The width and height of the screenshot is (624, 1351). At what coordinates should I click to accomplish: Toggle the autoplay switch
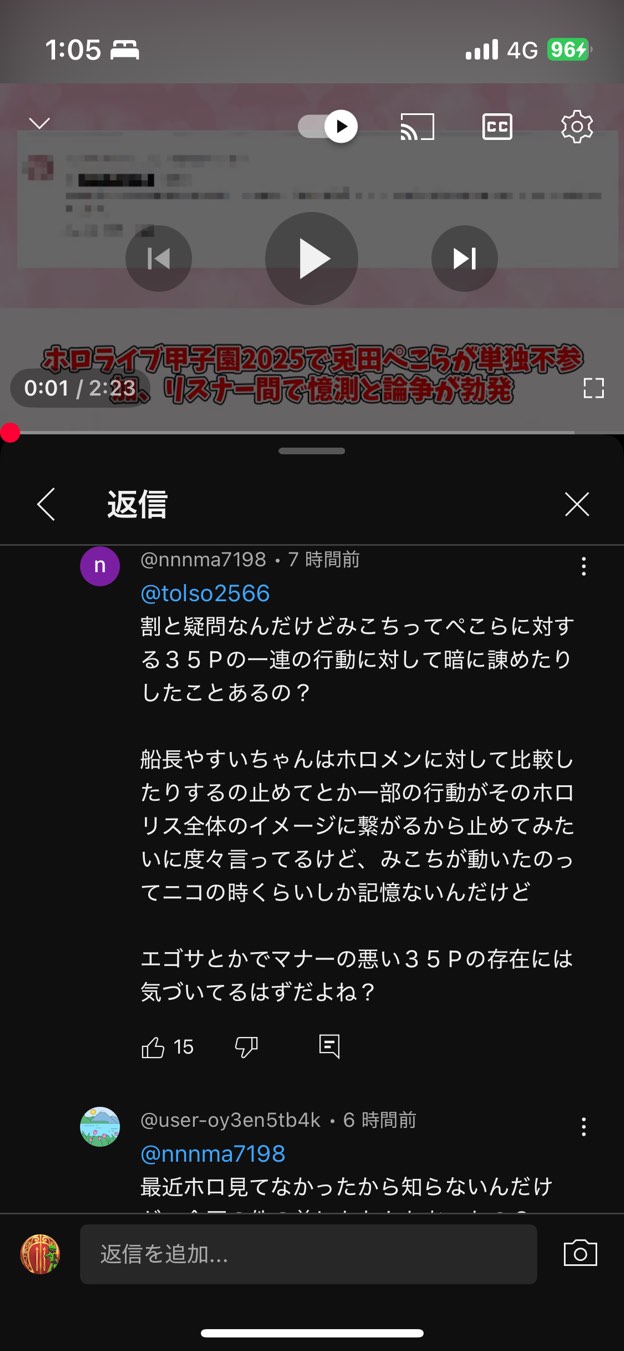click(x=328, y=126)
